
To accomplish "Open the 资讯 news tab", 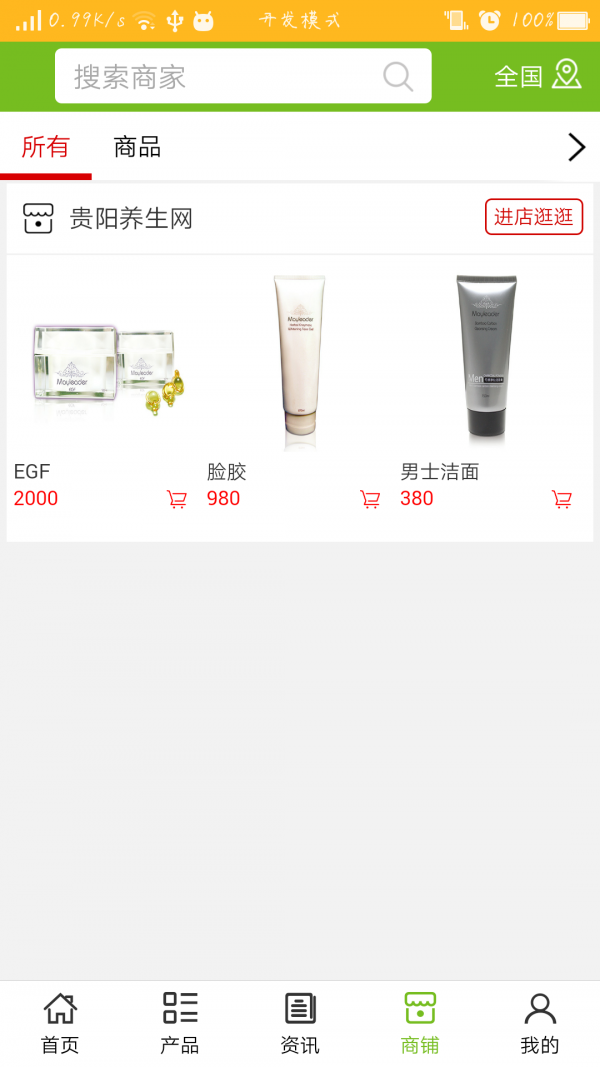I will point(300,1023).
